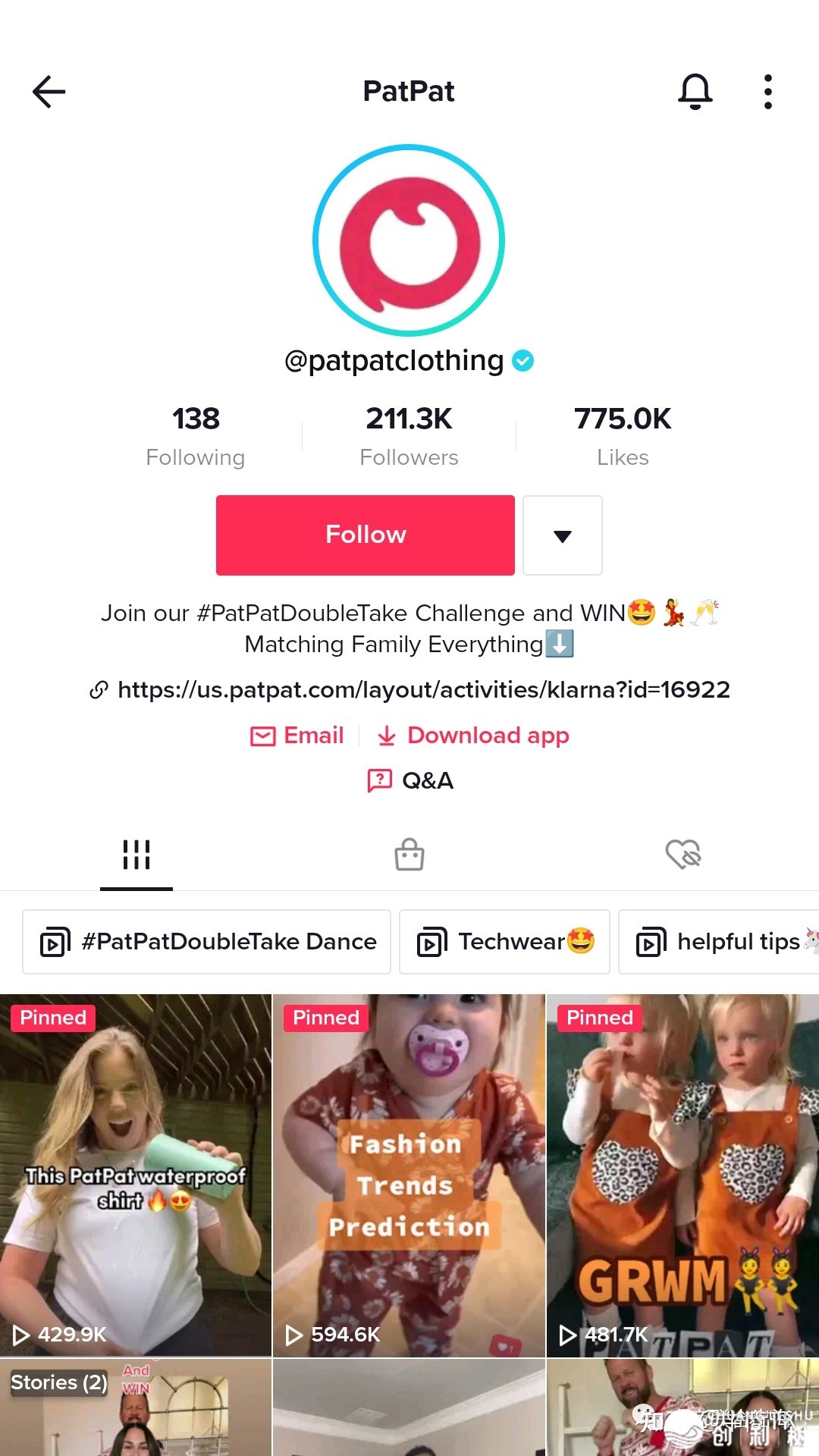The width and height of the screenshot is (819, 1456).
Task: Play pinned waterproof shirt video
Action: click(136, 1175)
